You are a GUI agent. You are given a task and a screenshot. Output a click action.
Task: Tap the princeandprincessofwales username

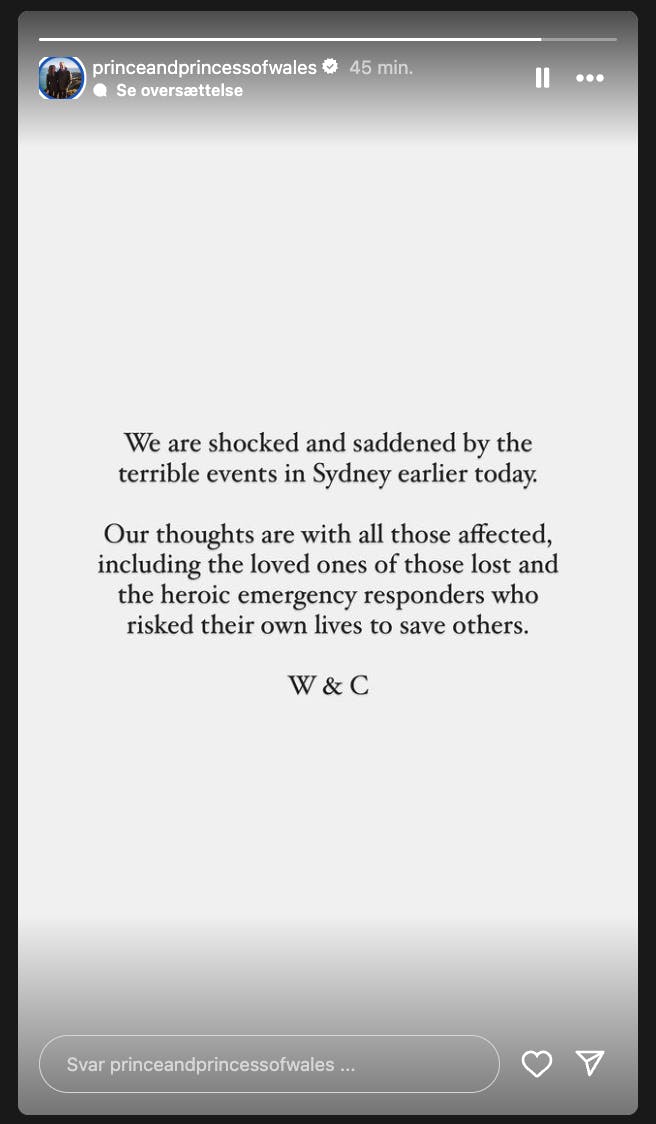tap(204, 67)
